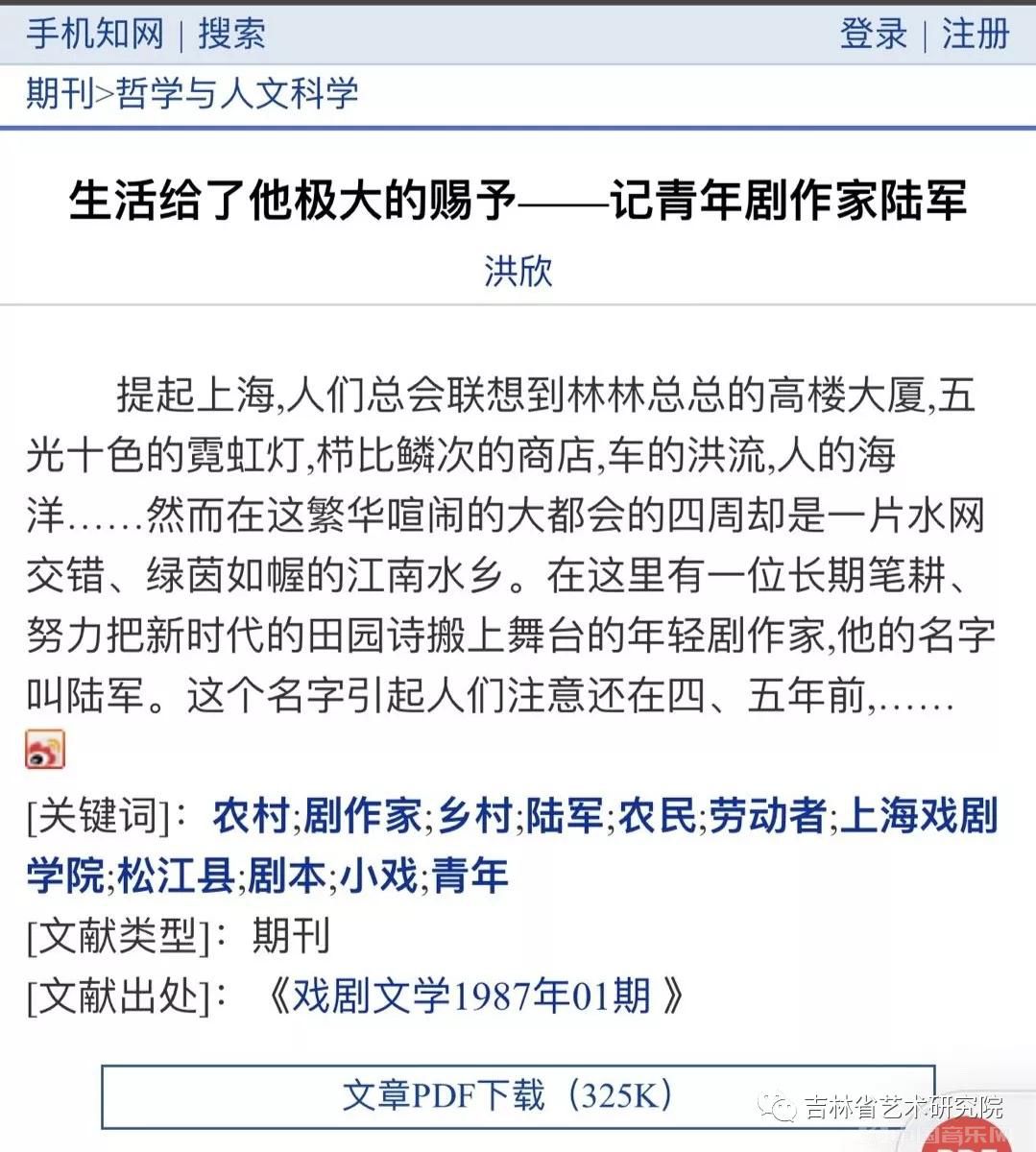
Task: View author 洪欣's page
Action: [x=518, y=271]
